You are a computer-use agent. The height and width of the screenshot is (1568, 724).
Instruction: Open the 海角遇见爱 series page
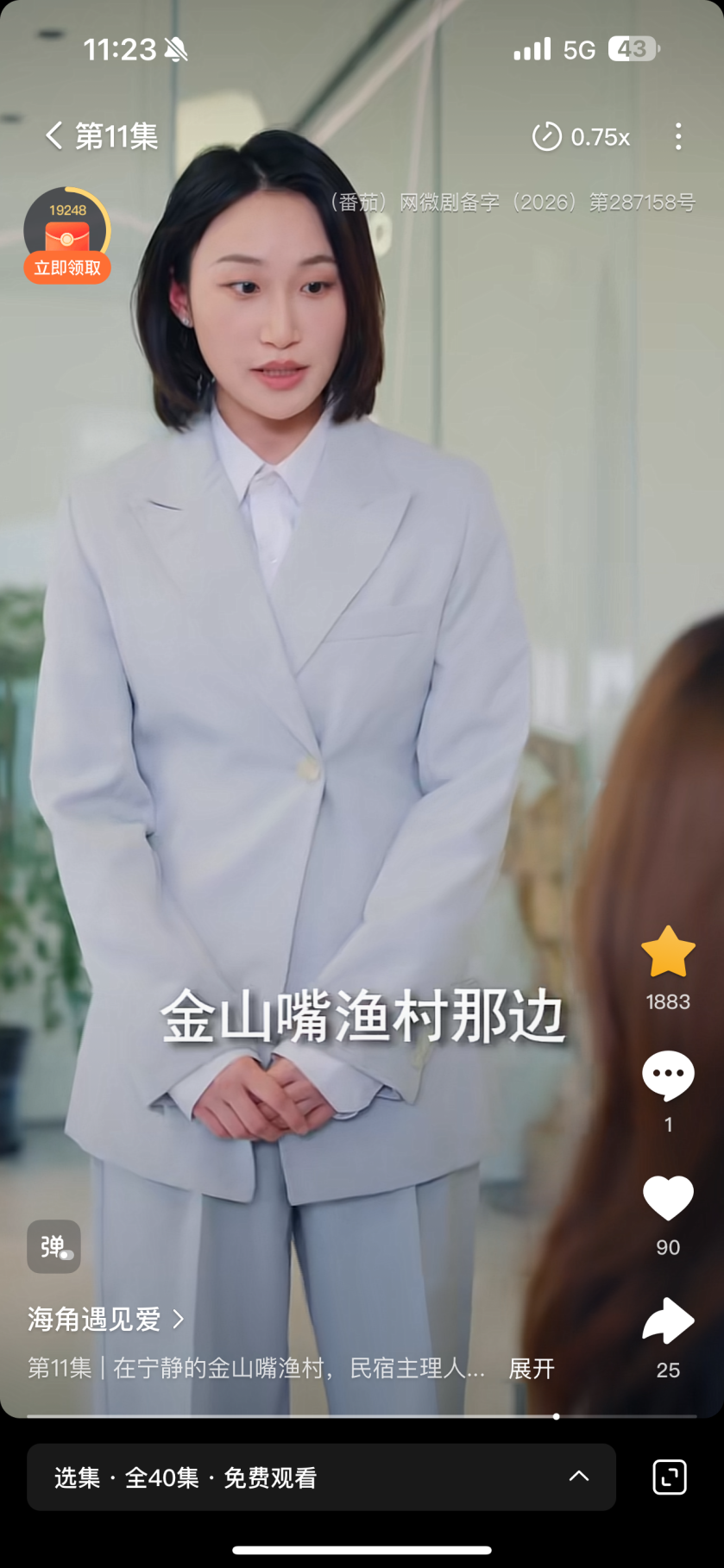point(105,1319)
